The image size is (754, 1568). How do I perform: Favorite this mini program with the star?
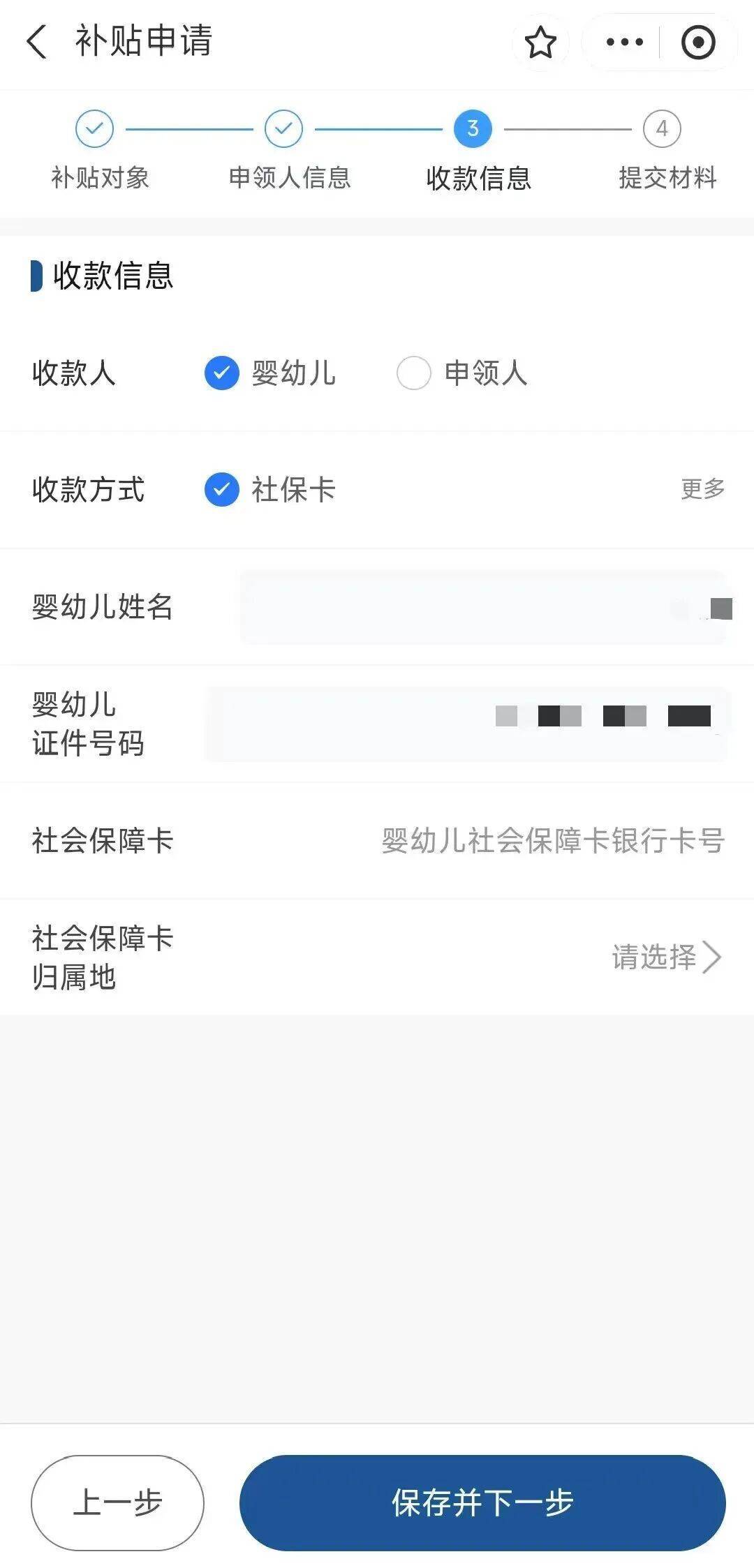(x=540, y=43)
